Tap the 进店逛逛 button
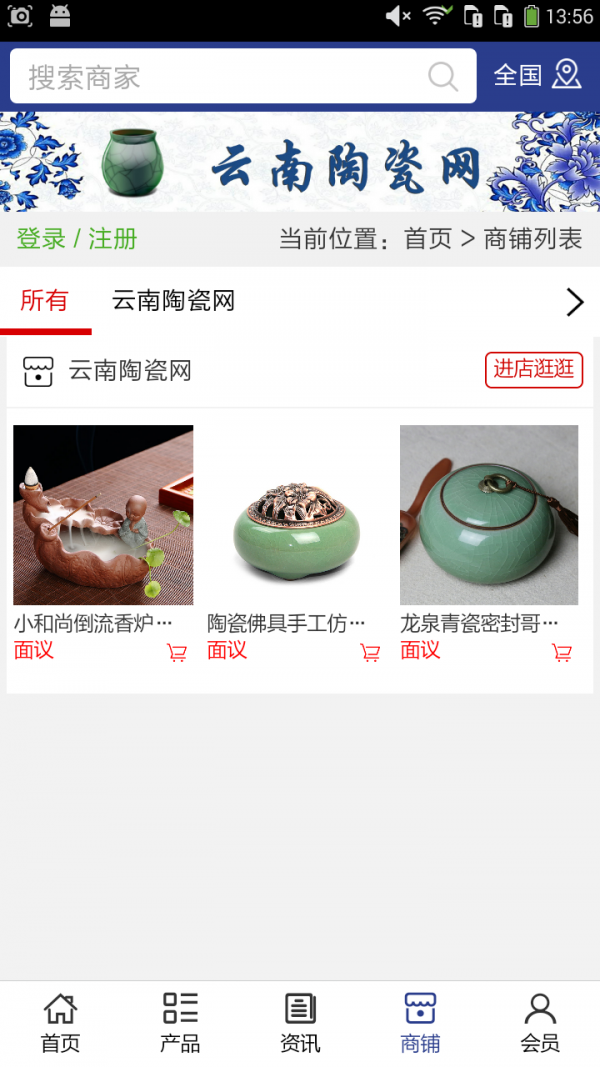This screenshot has height=1067, width=600. pos(534,369)
